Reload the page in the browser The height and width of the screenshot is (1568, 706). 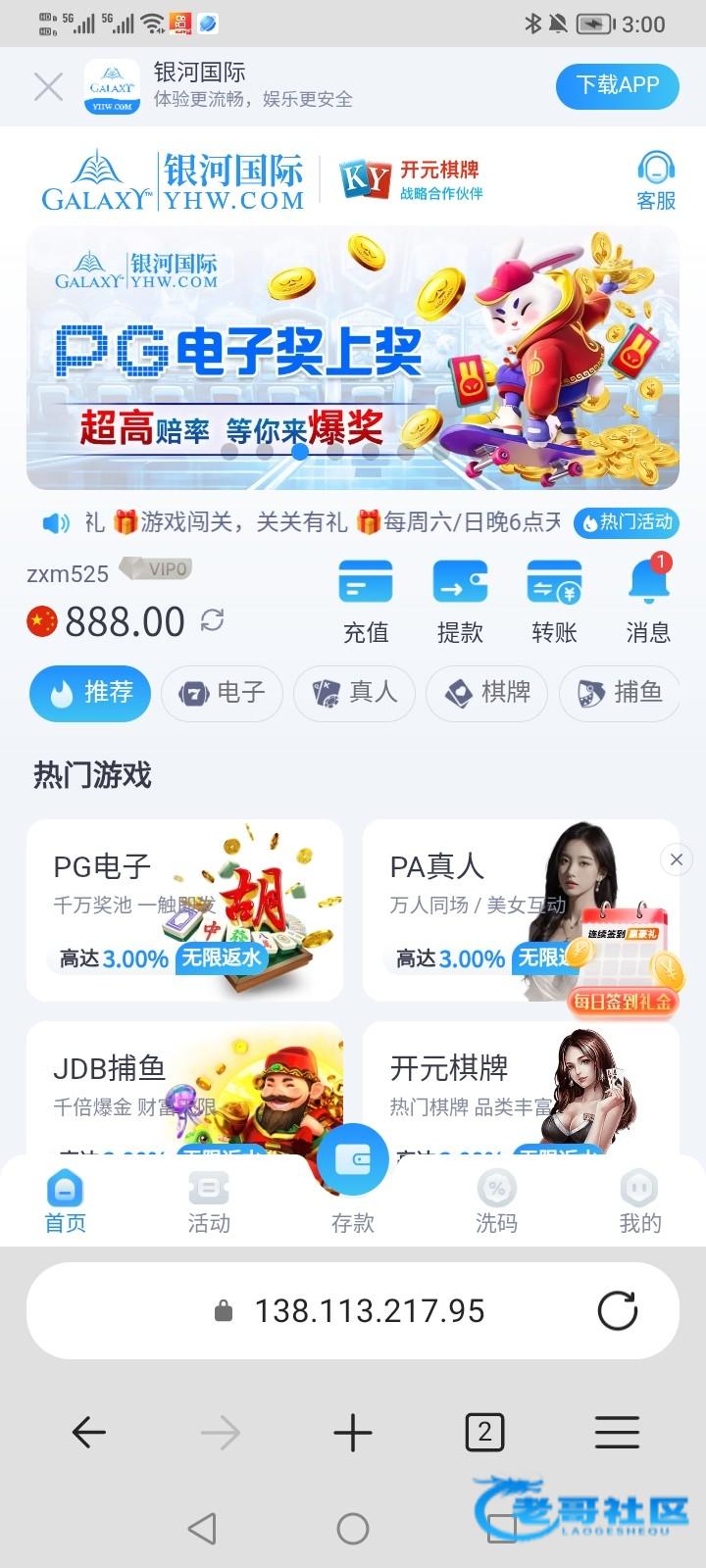[618, 1310]
